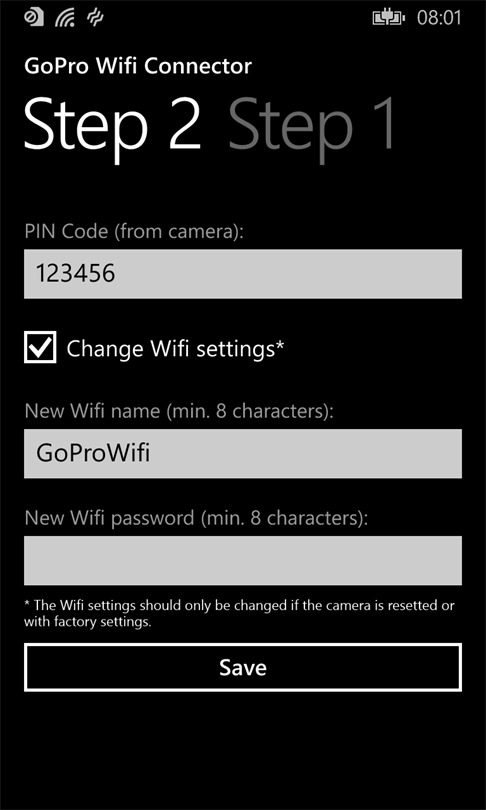Viewport: 486px width, 810px height.
Task: Save the Wifi settings
Action: [243, 667]
